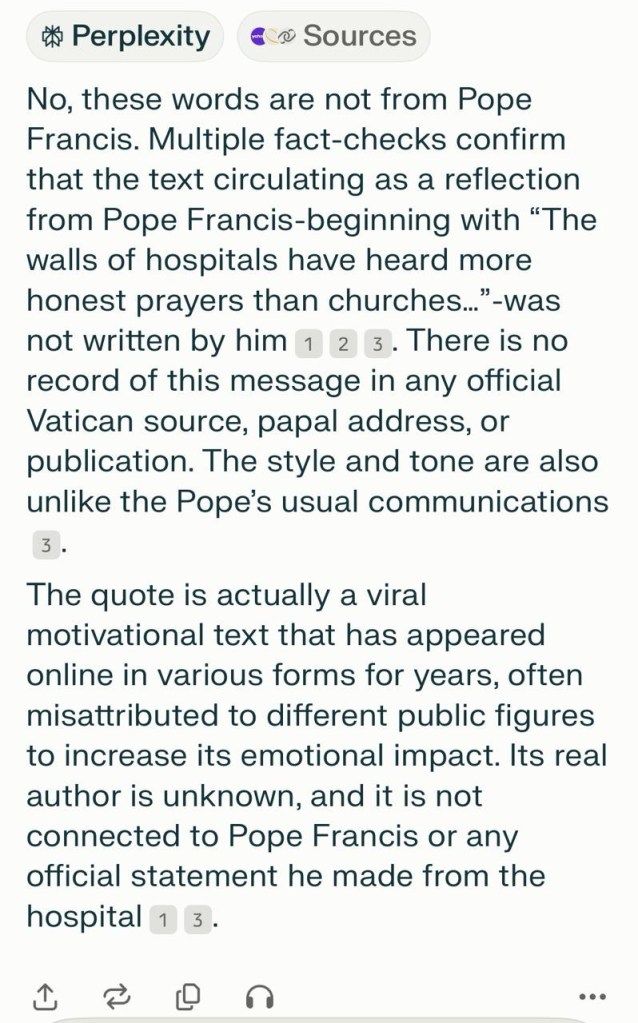Switch to the Perplexity answer tab
638x1023 pixels.
pos(123,38)
